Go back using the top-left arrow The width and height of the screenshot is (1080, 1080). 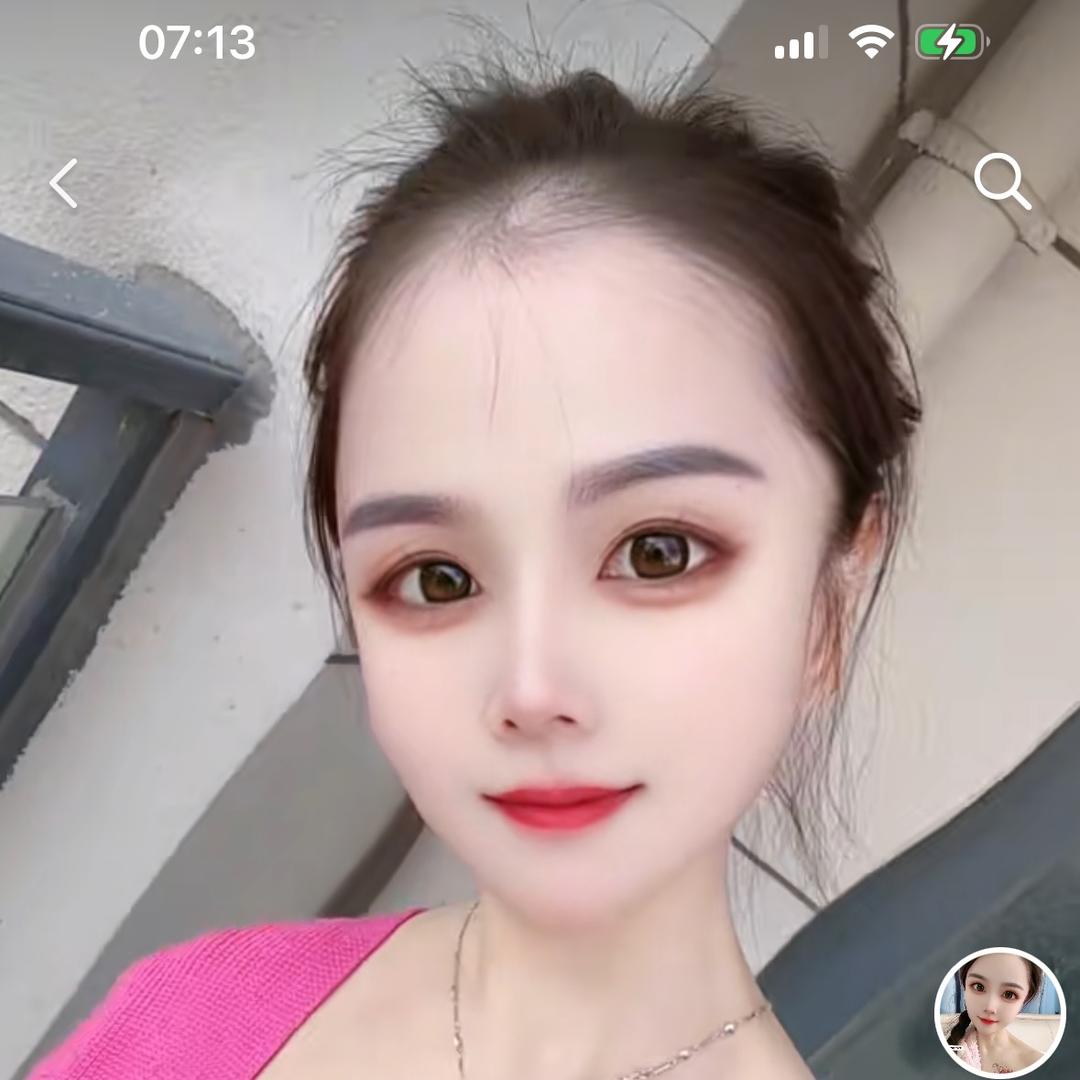(64, 184)
